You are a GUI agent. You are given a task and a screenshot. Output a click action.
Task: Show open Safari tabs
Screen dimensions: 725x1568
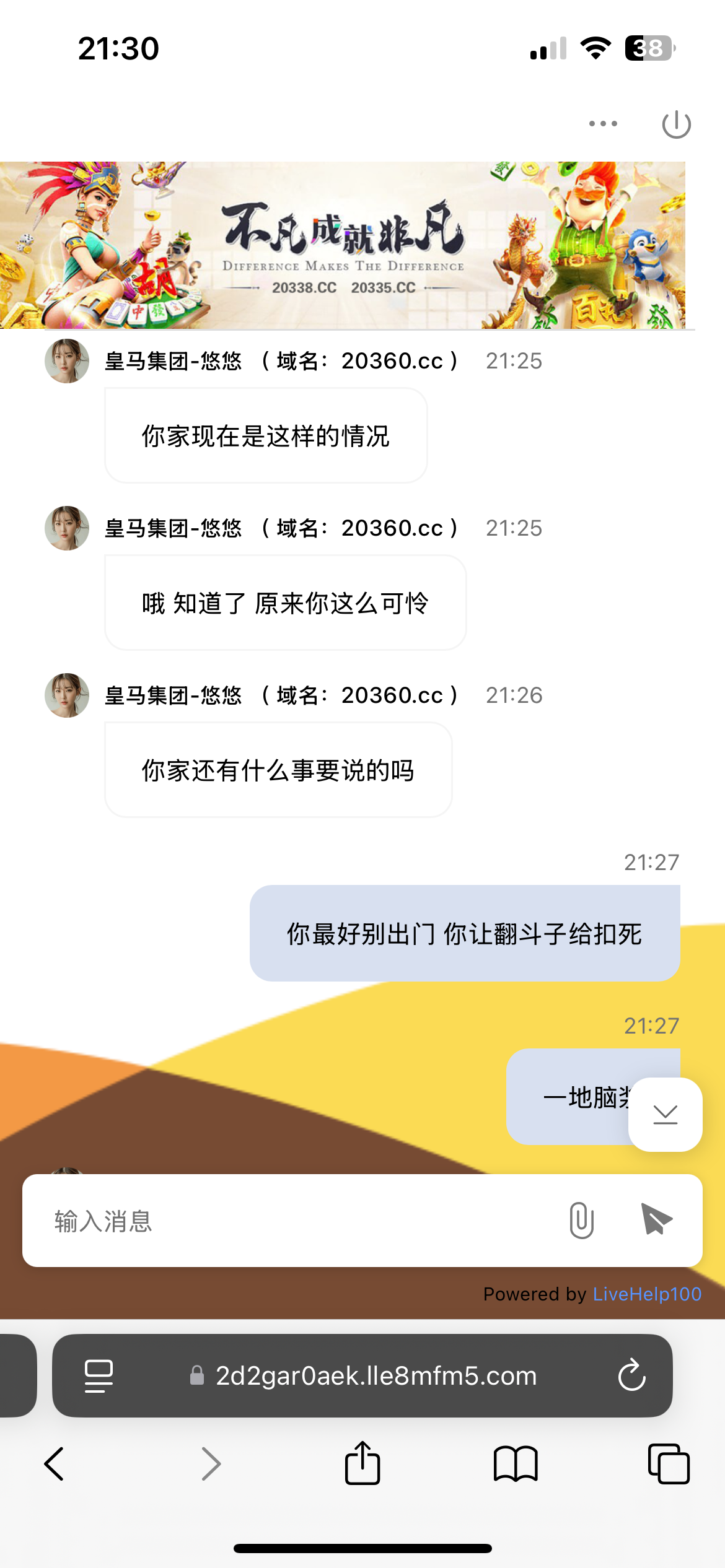click(668, 1464)
